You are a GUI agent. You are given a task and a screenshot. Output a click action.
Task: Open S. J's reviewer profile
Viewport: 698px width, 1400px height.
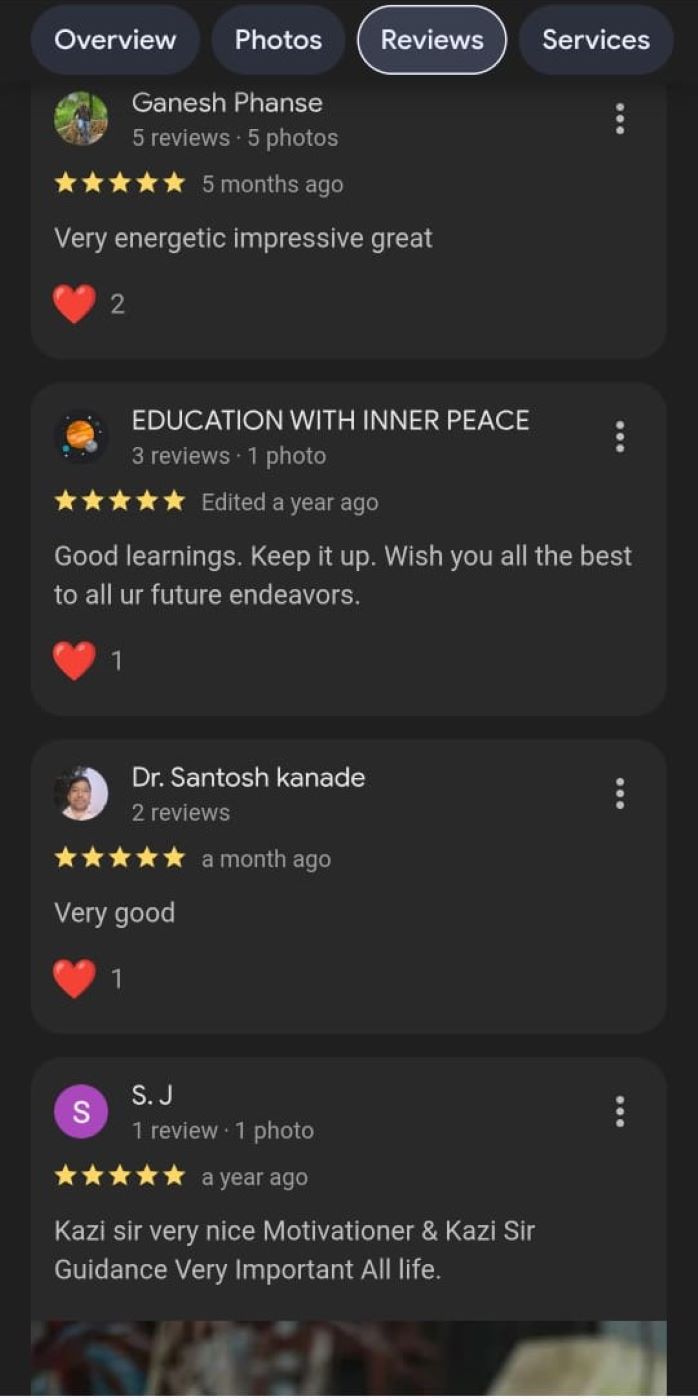(81, 1112)
